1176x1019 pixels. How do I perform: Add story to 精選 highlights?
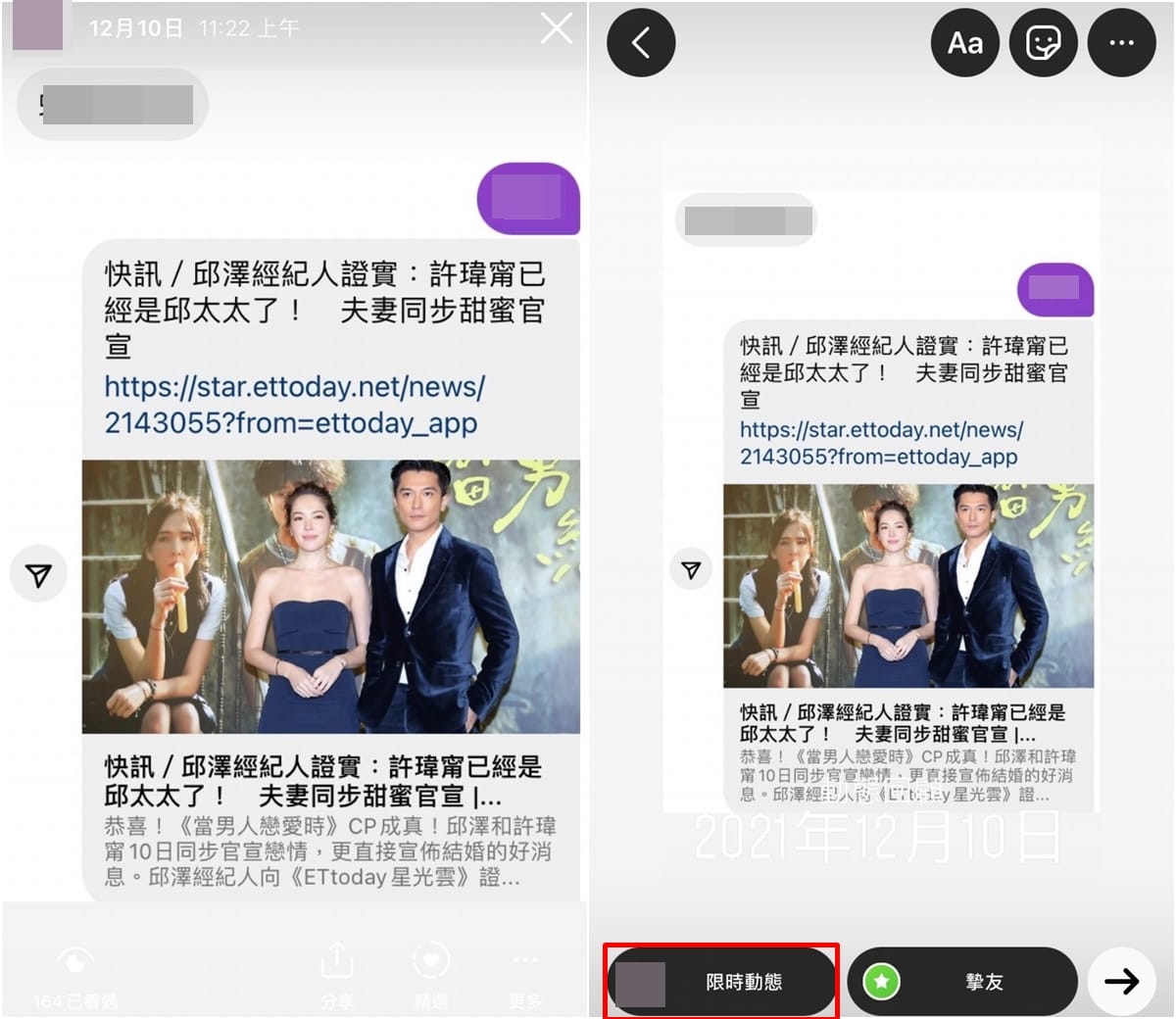click(x=431, y=973)
